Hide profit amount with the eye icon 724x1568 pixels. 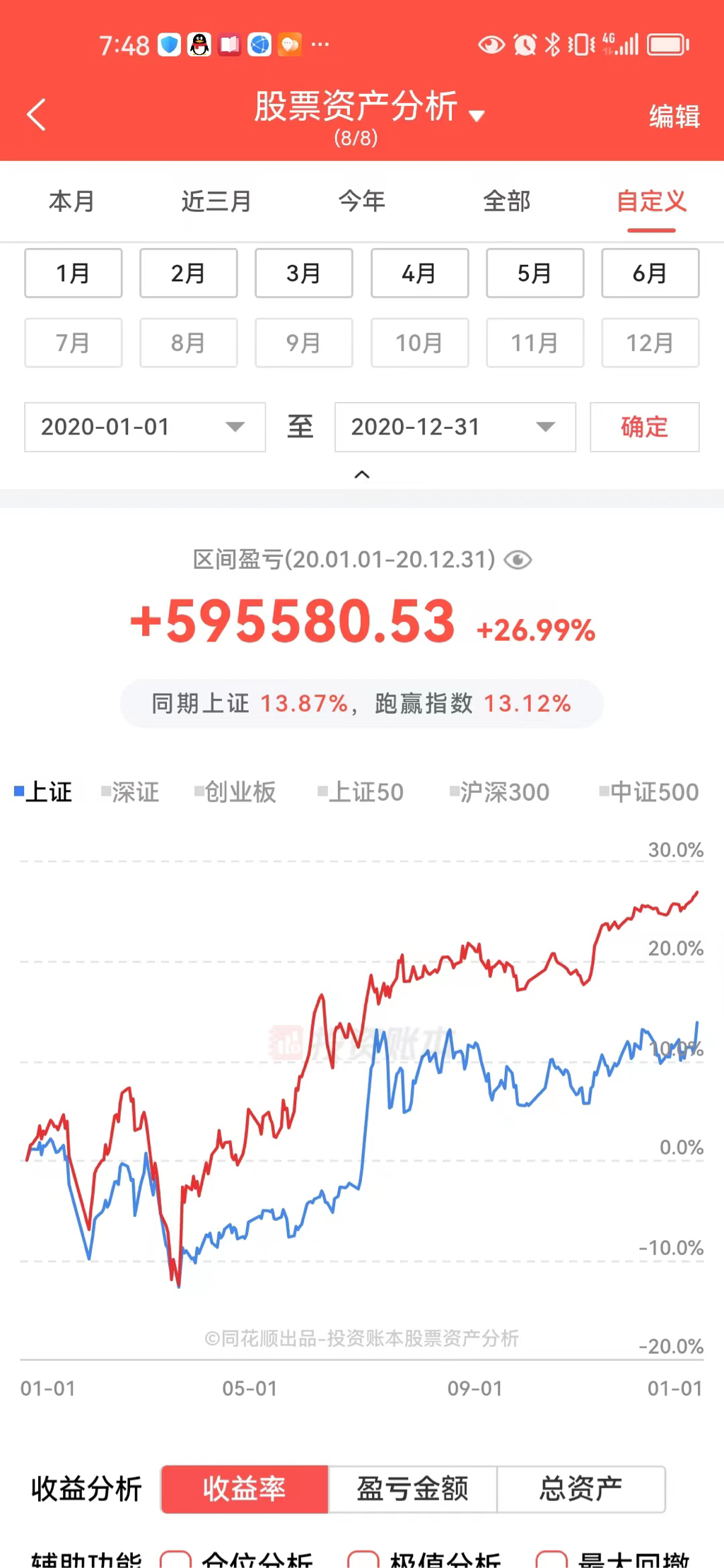(x=518, y=560)
